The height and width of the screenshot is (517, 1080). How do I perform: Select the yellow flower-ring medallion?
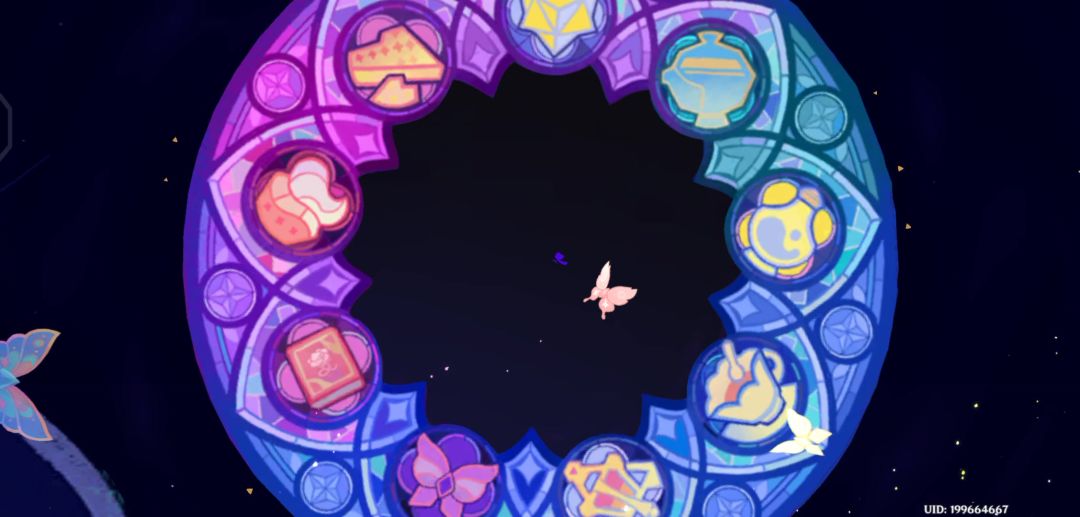(786, 229)
